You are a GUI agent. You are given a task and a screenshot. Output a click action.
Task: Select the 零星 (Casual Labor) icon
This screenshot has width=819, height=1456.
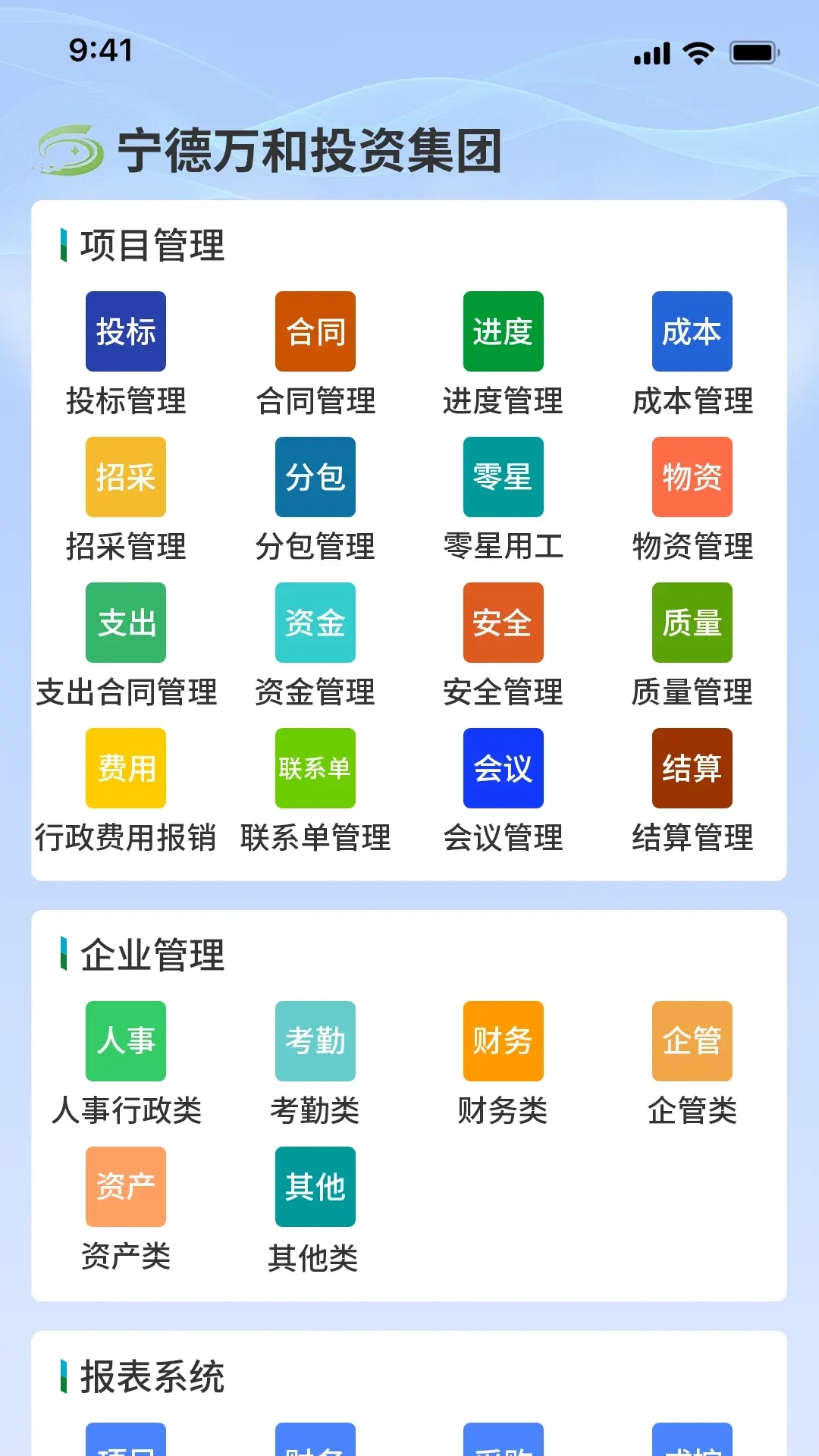point(503,476)
